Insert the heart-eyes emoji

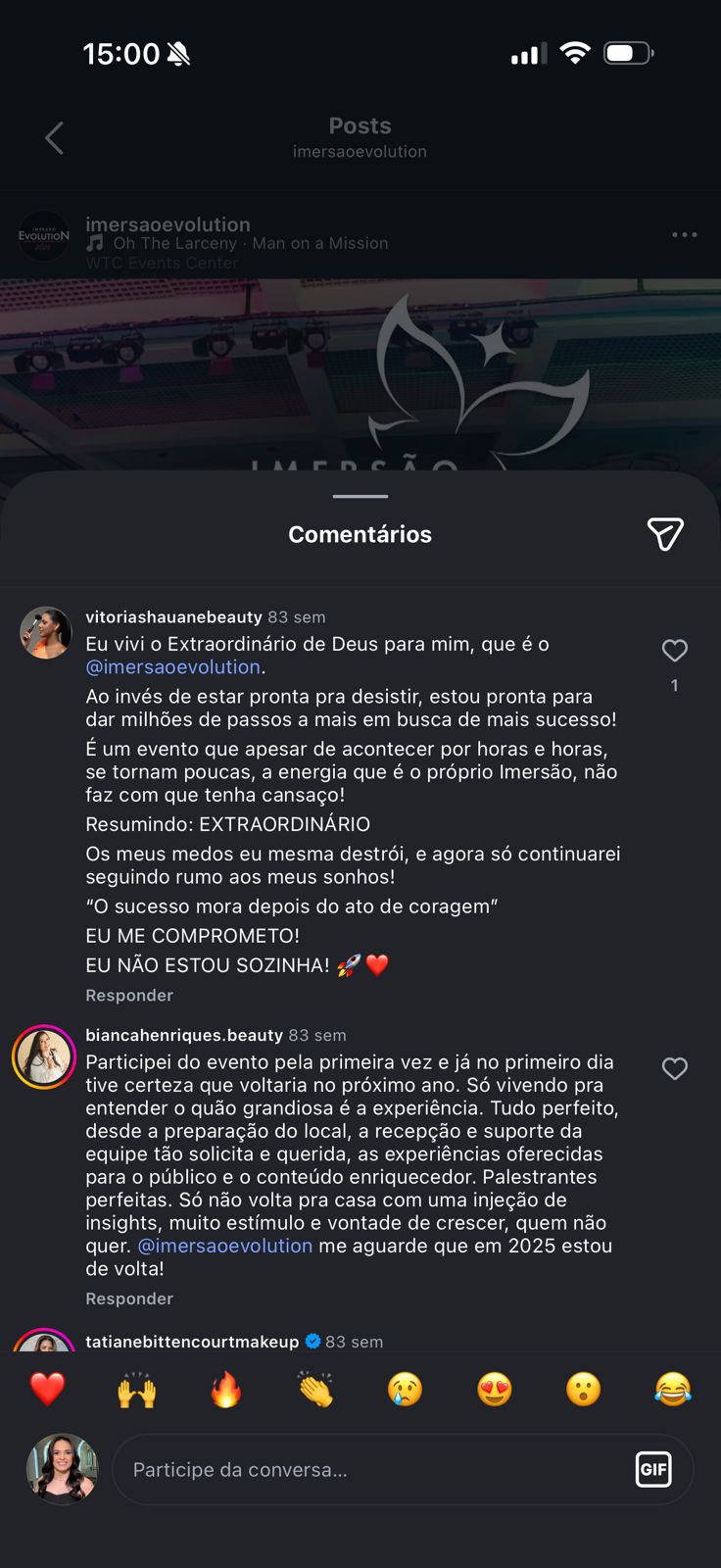click(495, 1390)
